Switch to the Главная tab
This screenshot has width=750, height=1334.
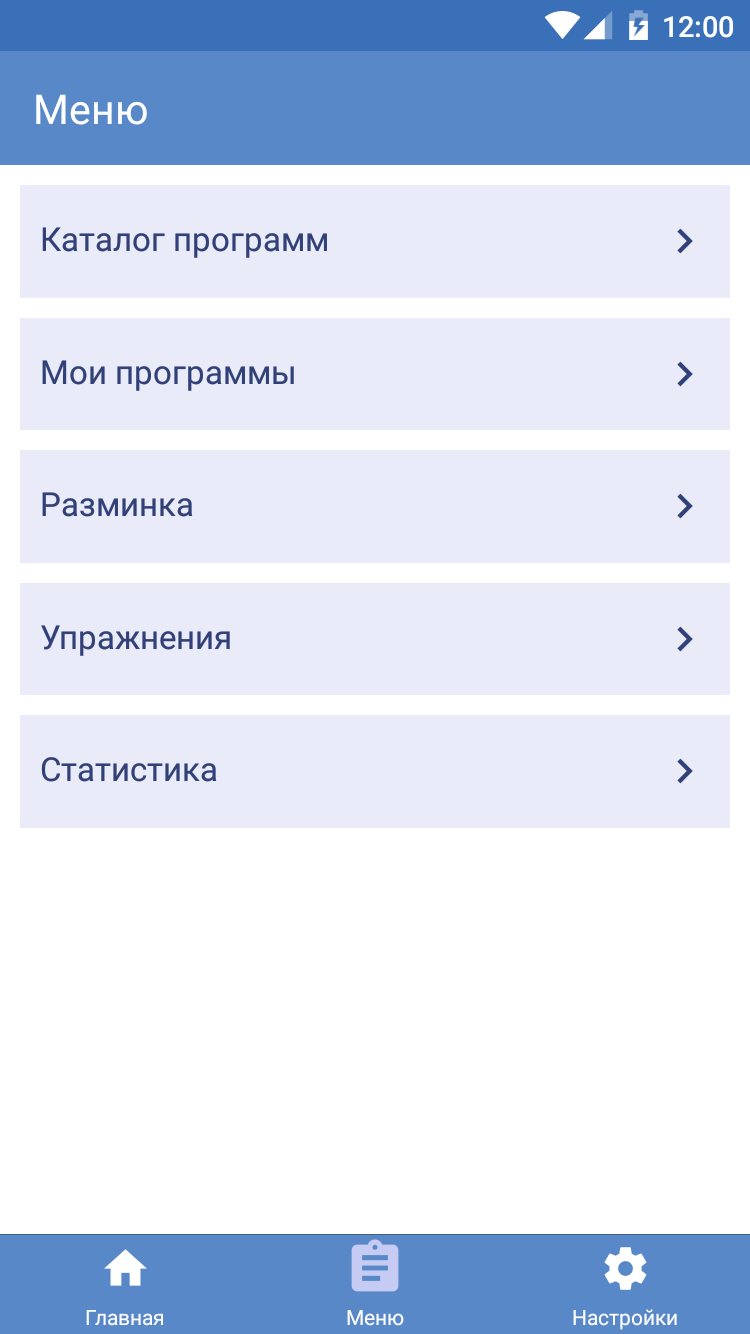click(125, 1285)
